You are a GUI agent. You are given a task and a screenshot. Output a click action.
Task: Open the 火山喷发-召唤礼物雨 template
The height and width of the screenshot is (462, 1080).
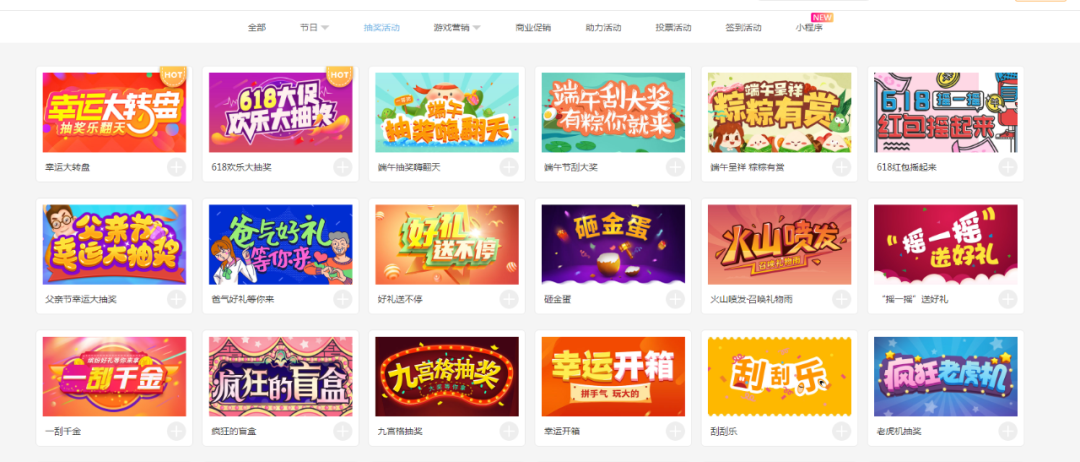[x=780, y=245]
